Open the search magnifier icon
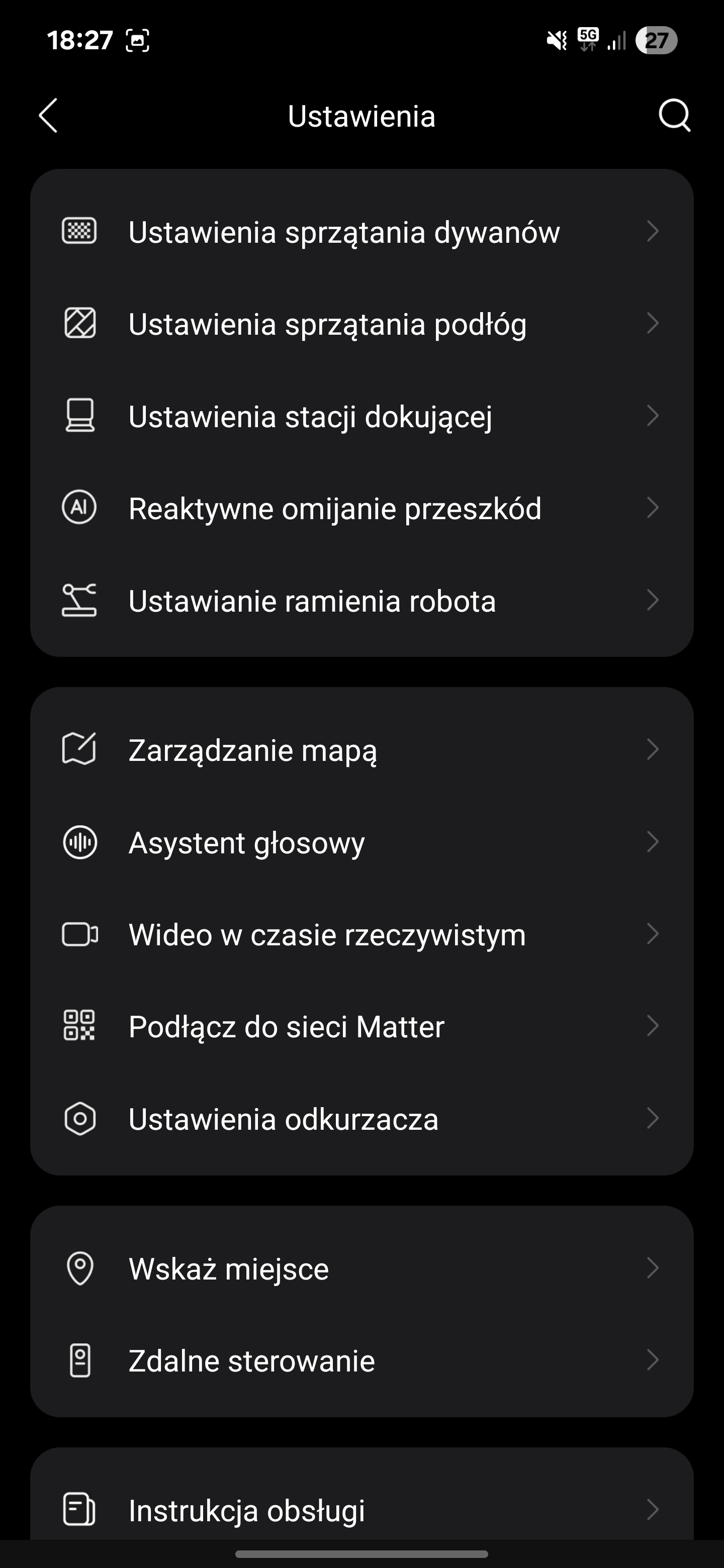724x1568 pixels. 674,116
